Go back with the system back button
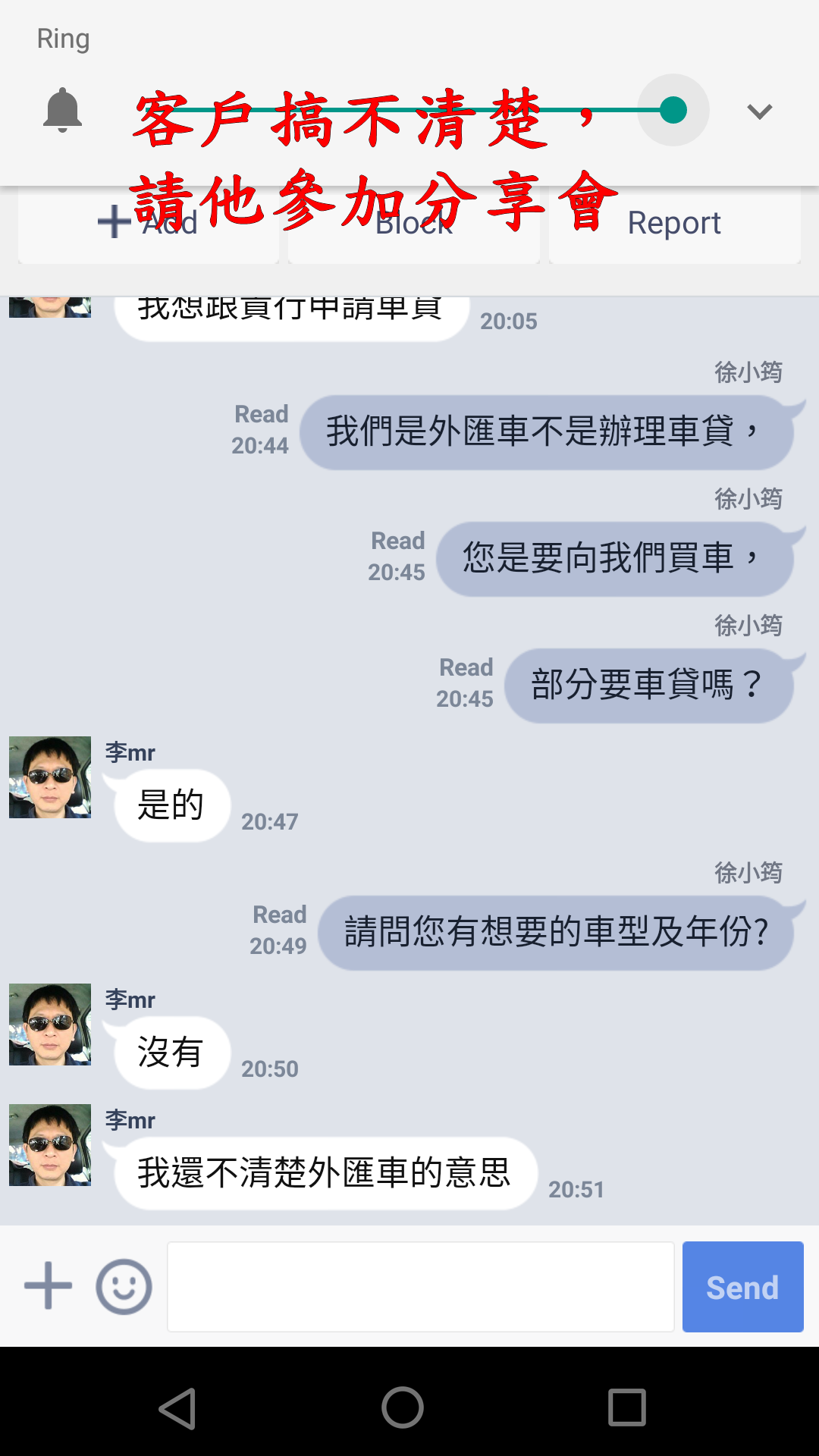This screenshot has height=1456, width=819. pos(177,1409)
